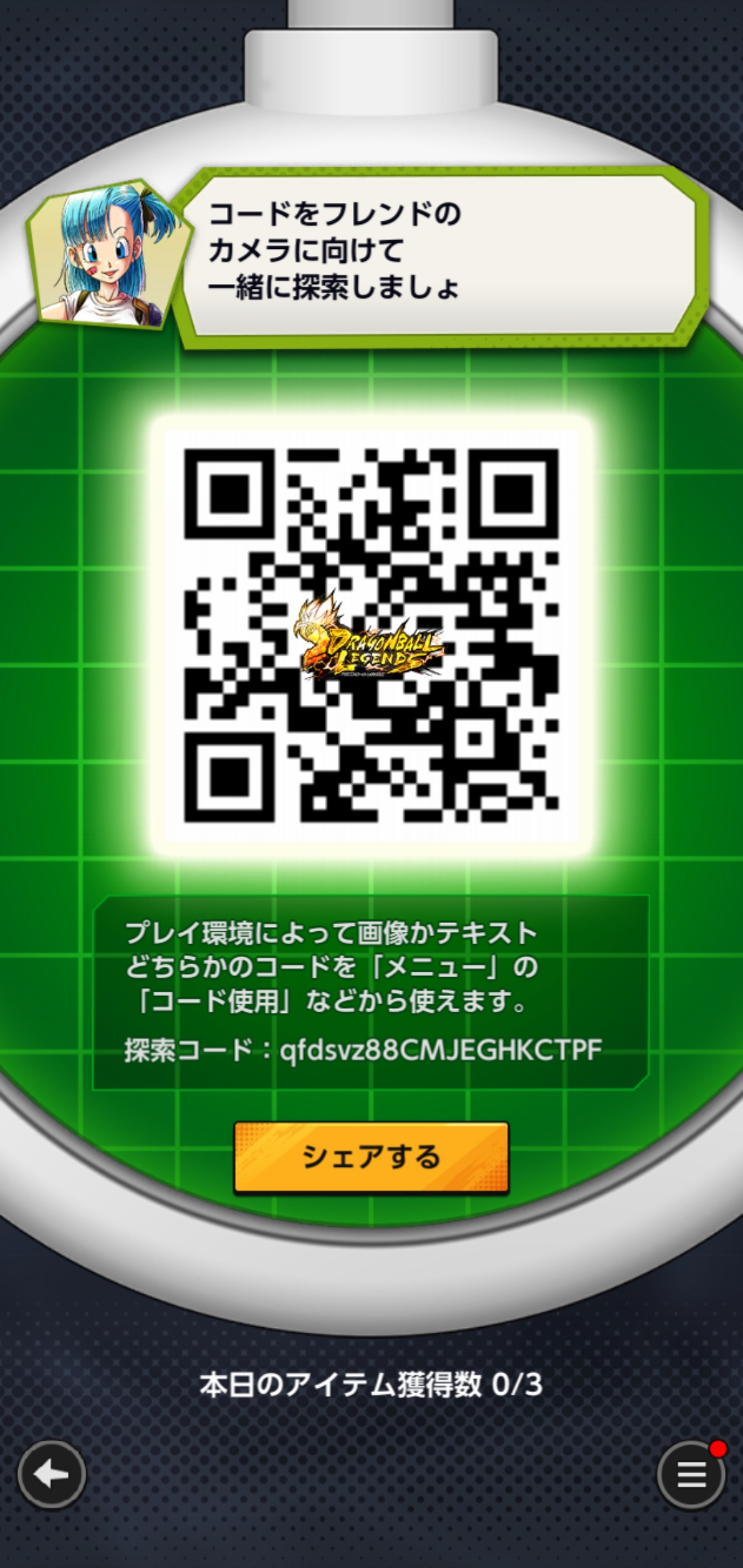Tap the シェアする share button
The height and width of the screenshot is (1568, 743).
(x=371, y=1157)
